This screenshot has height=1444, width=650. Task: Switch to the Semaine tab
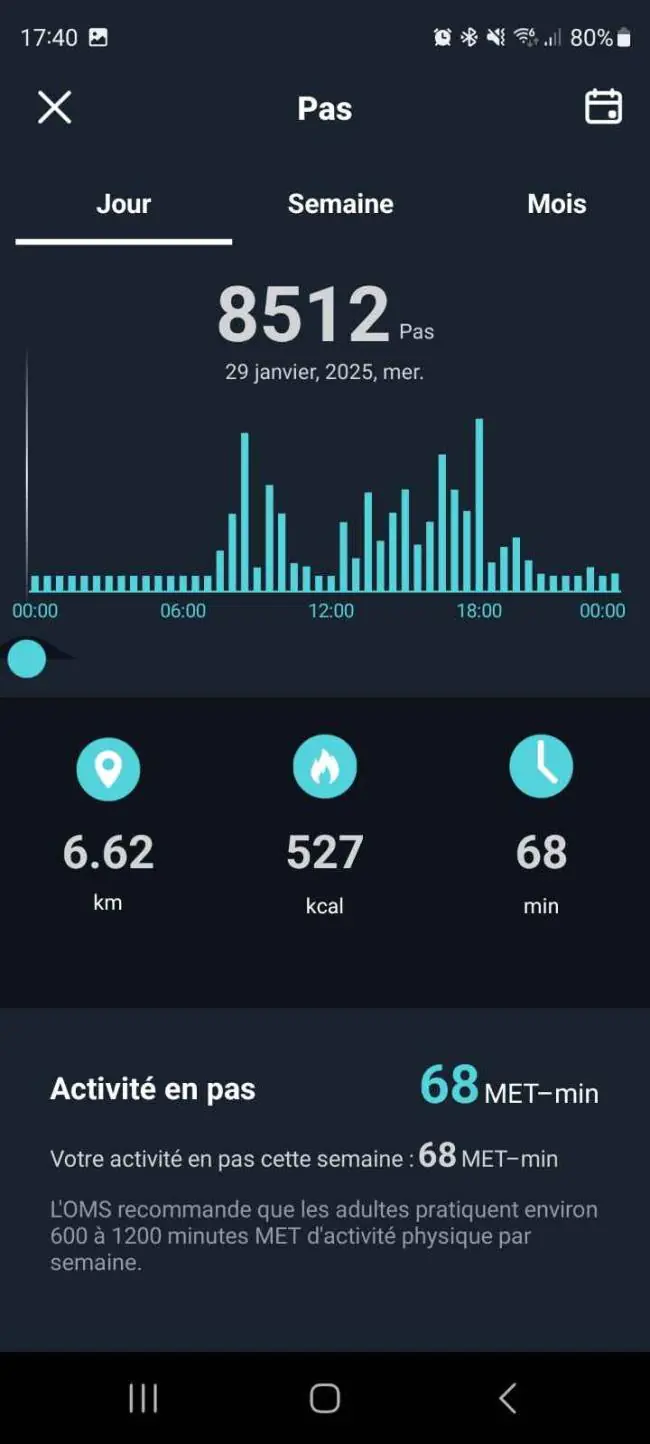(x=340, y=204)
